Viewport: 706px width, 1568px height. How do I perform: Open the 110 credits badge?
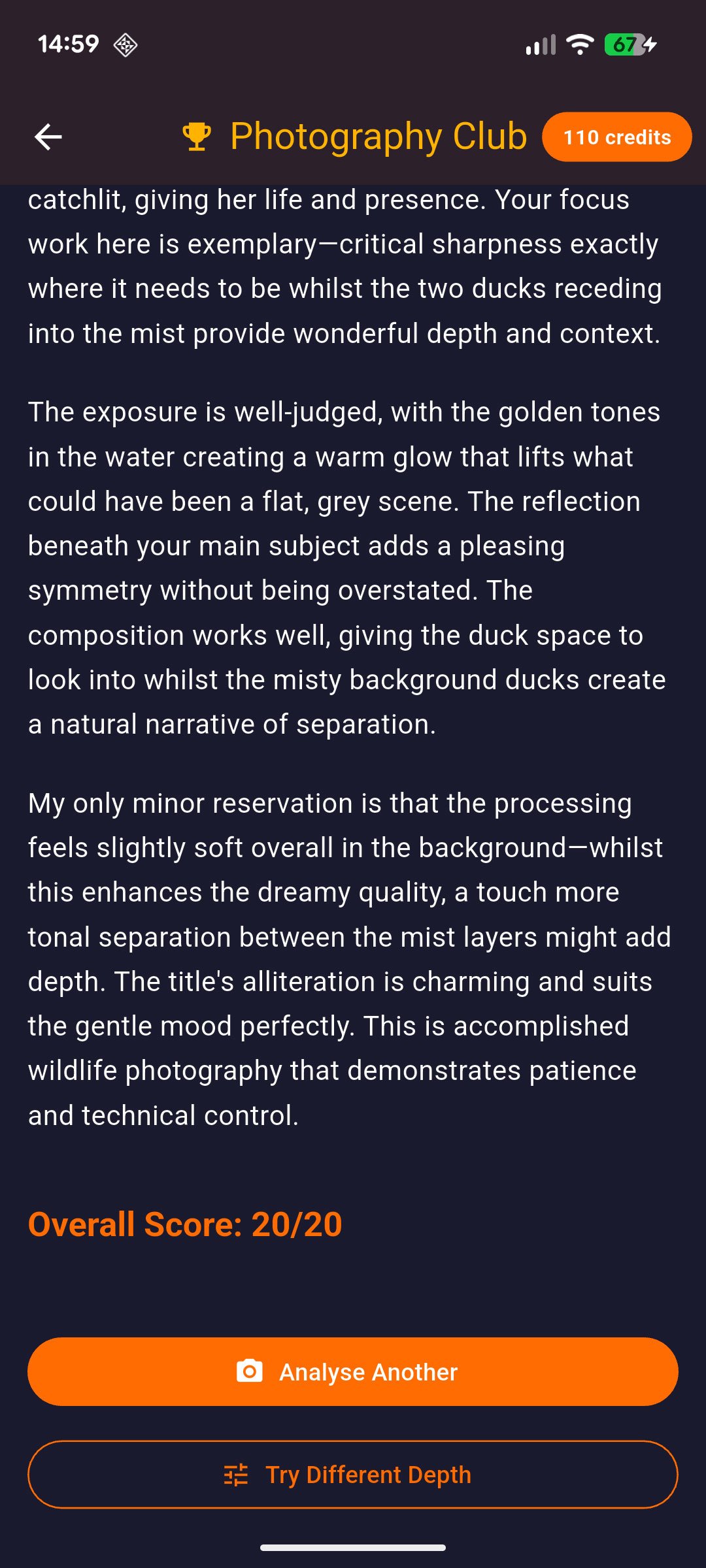pos(616,137)
